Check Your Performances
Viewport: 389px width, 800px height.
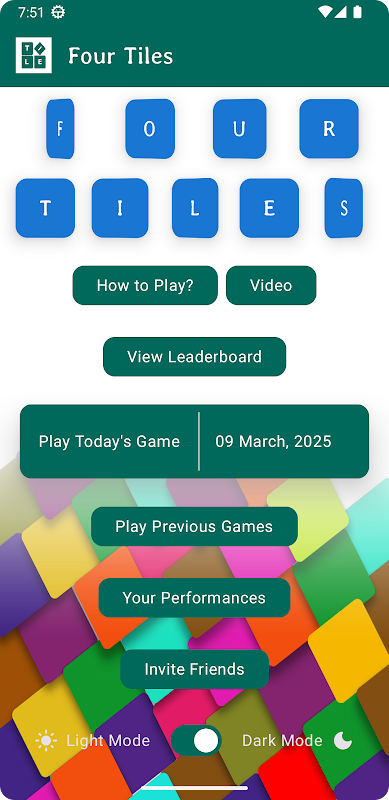coord(194,598)
